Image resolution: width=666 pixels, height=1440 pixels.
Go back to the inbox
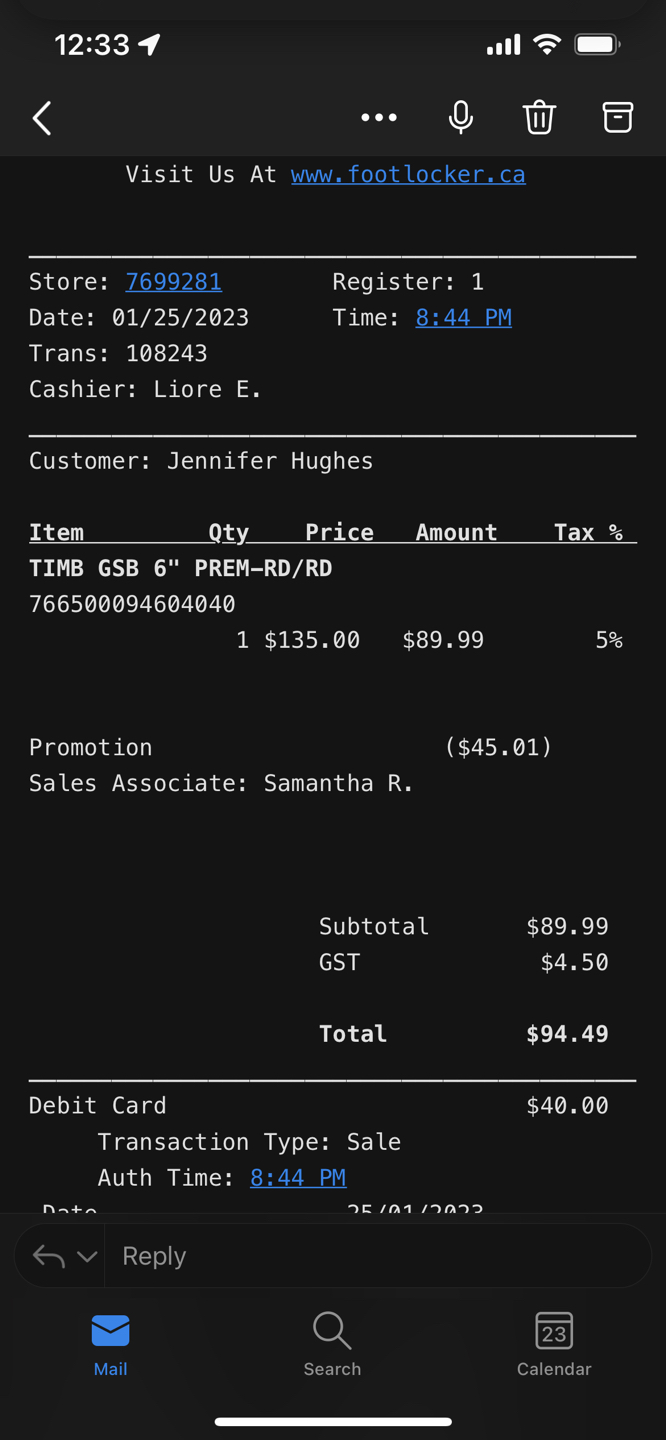[42, 118]
